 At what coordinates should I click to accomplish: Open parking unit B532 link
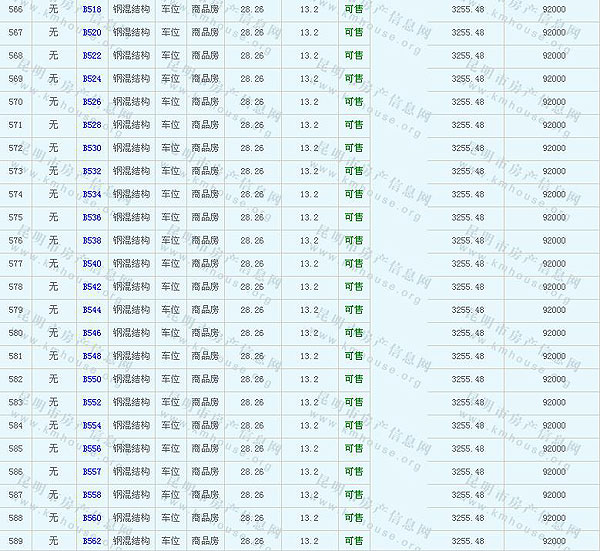(x=92, y=171)
